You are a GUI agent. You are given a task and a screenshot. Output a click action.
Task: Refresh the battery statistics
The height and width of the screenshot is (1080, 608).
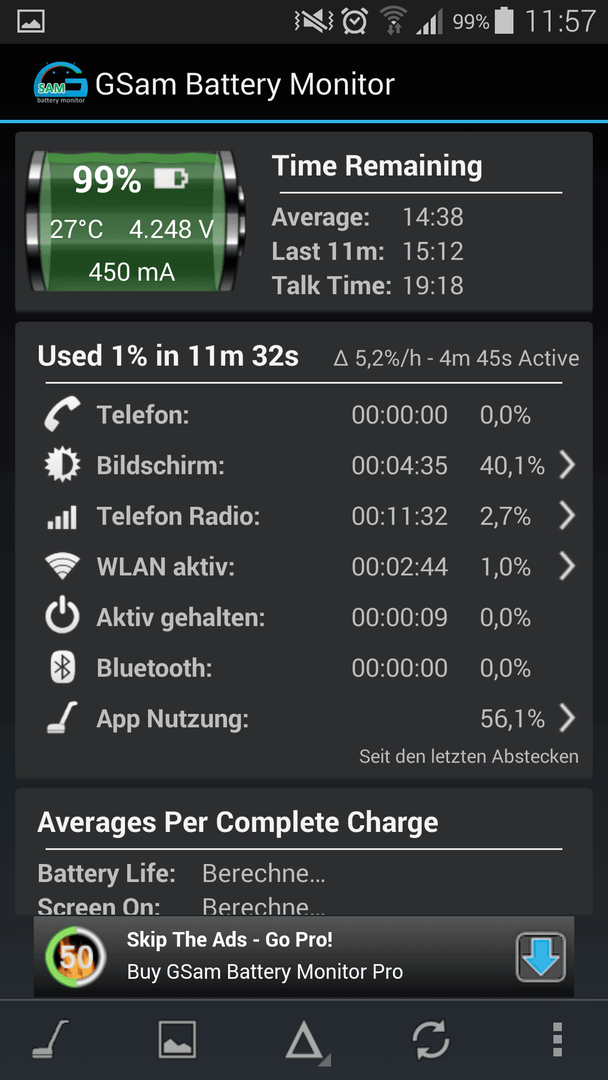point(430,1039)
